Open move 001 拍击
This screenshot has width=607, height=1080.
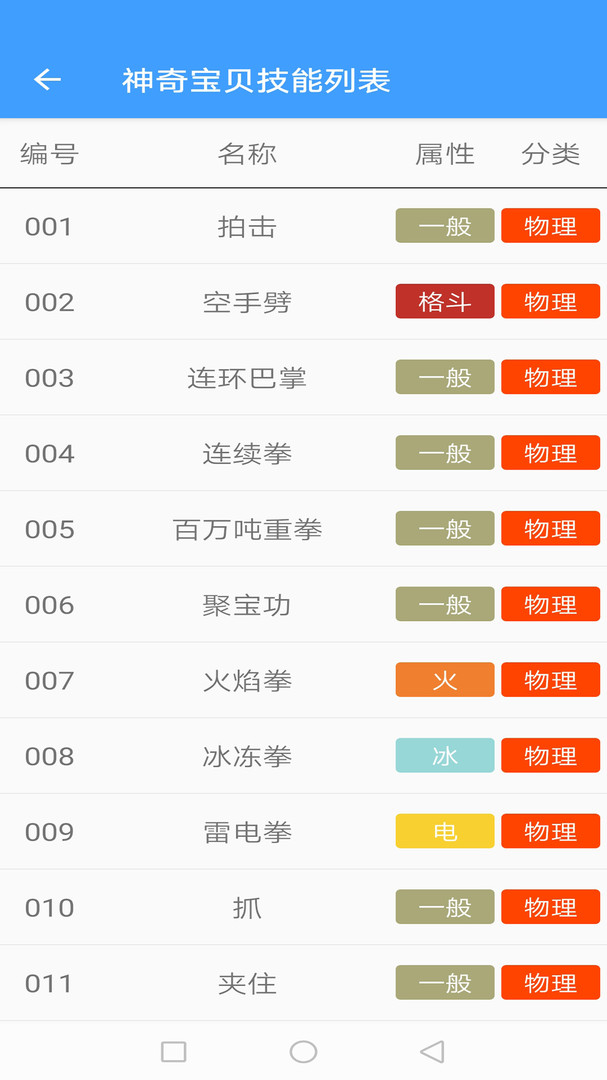[x=247, y=226]
